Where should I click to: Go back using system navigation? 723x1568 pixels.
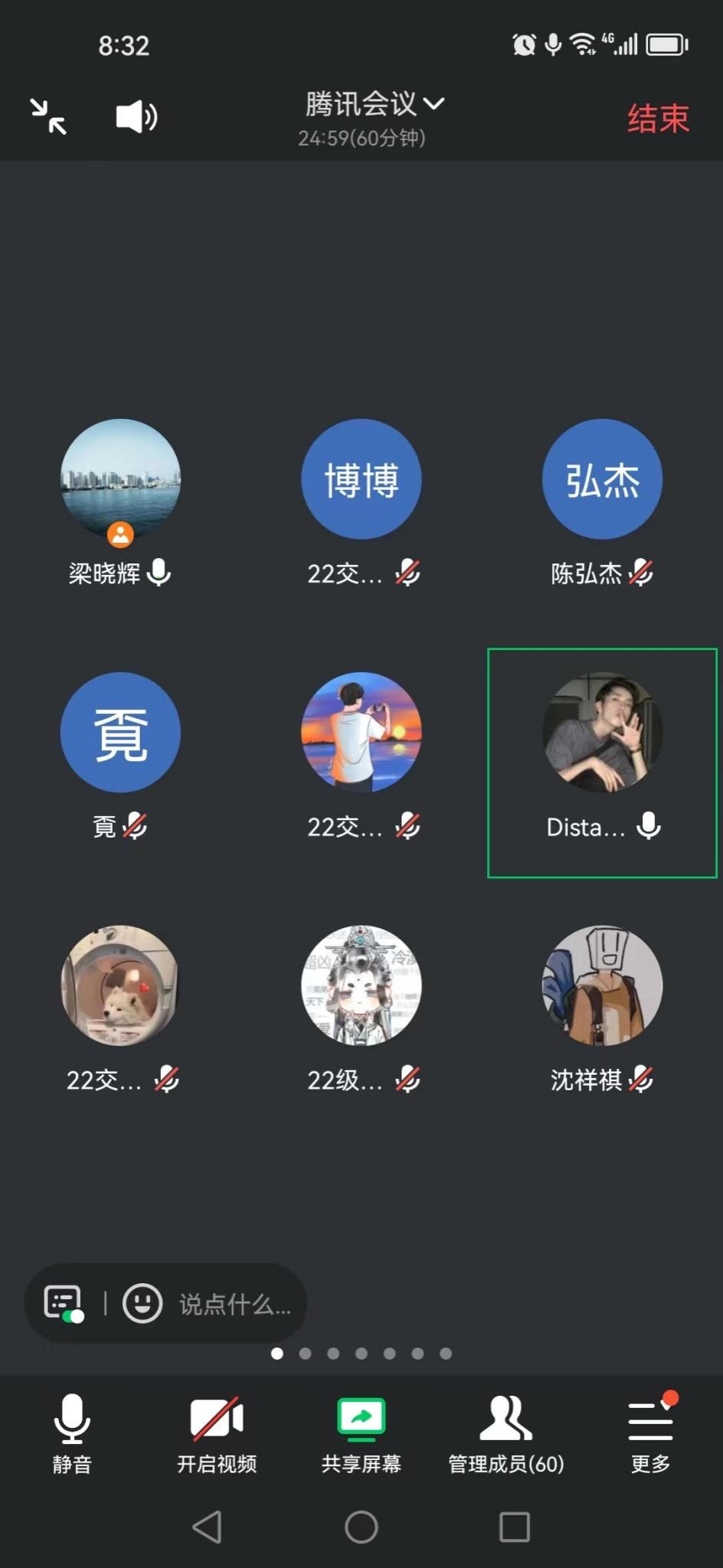208,1527
